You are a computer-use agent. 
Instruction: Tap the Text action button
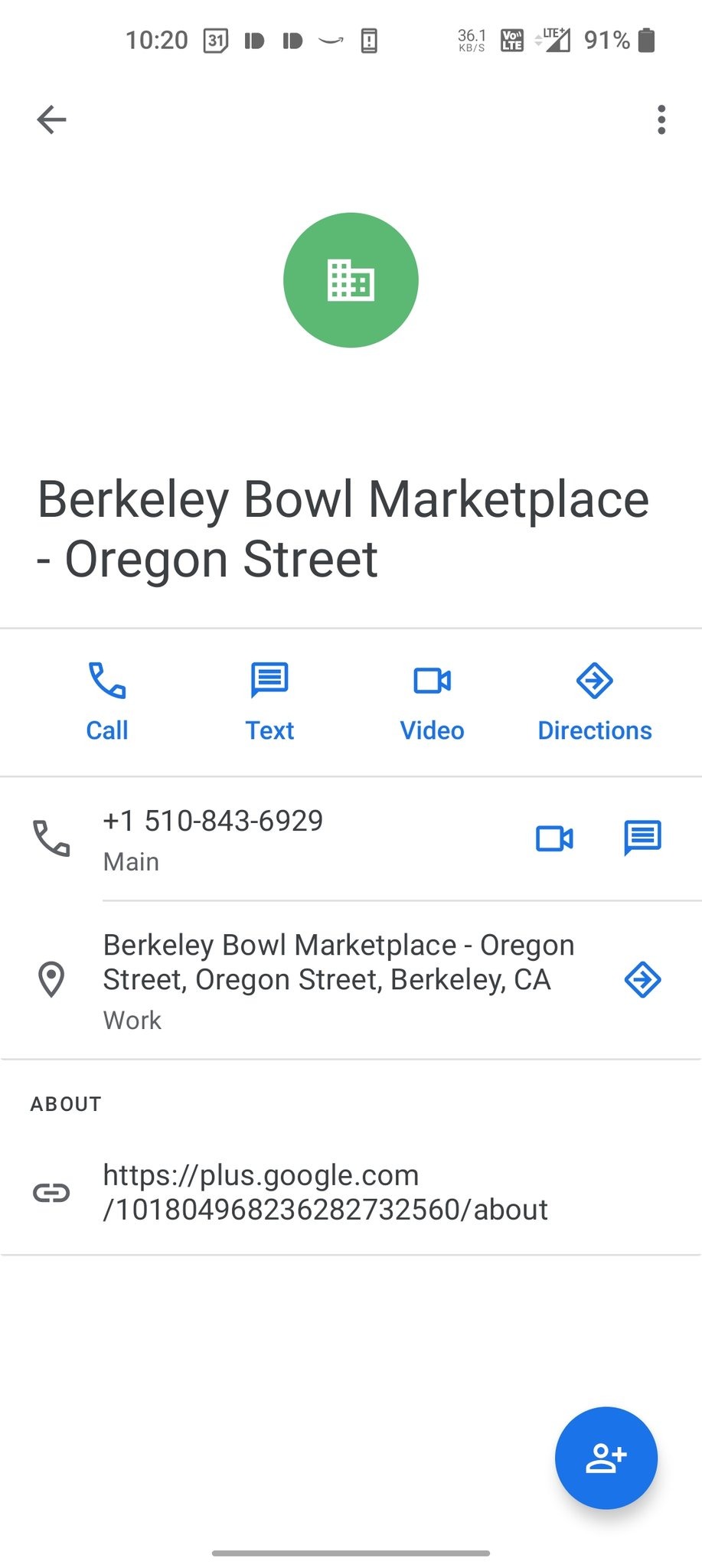[x=269, y=701]
